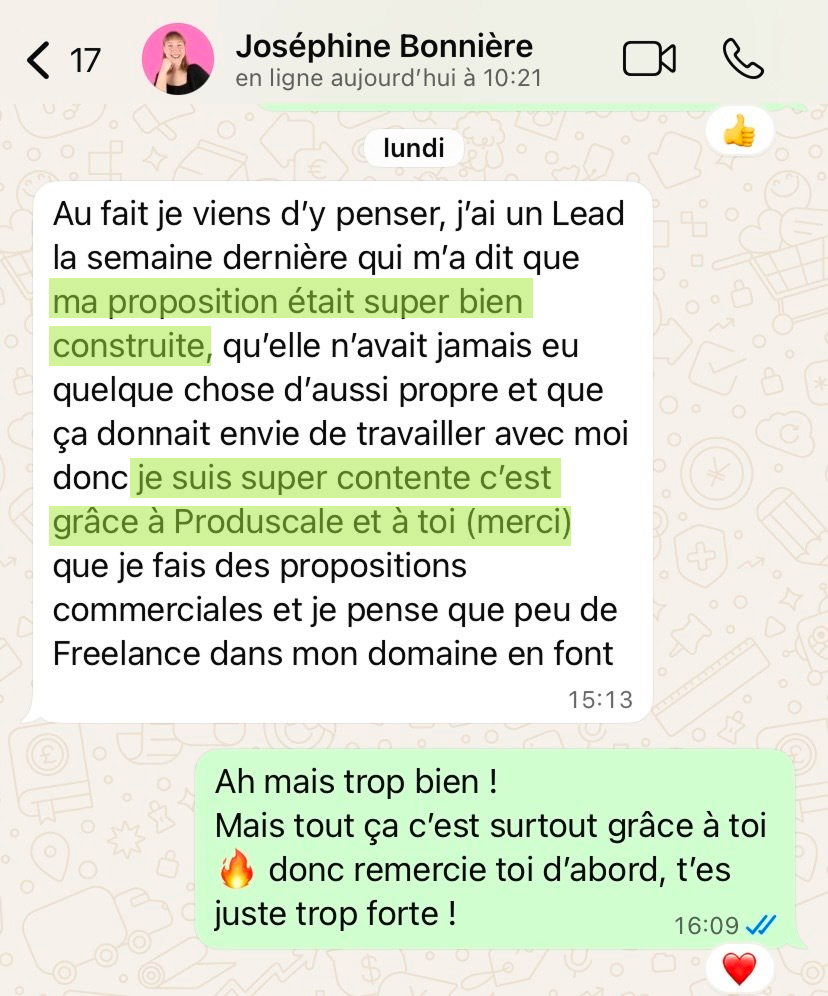Open contact info from Joséphine Bonnière's name

[x=384, y=46]
